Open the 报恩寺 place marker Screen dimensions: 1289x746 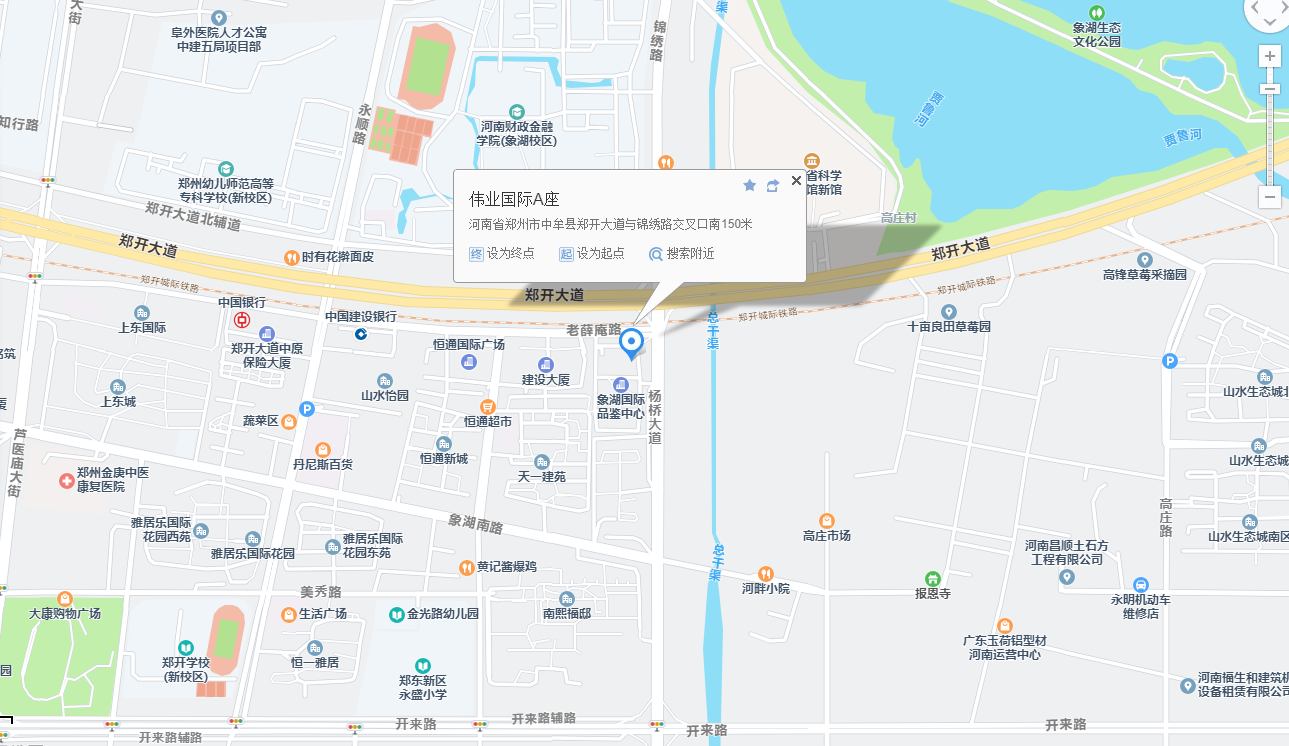pos(932,578)
